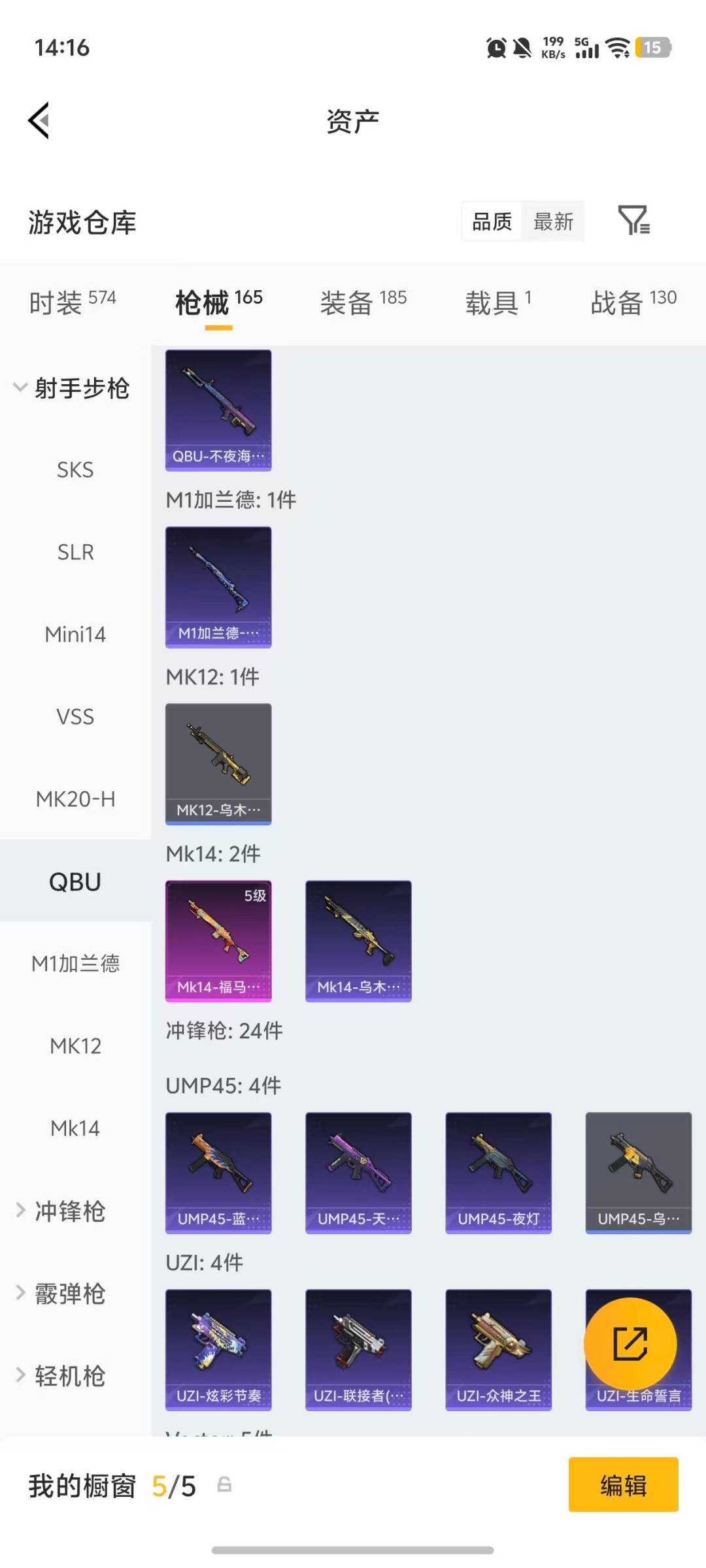Viewport: 706px width, 1568px height.
Task: Select SKS in the weapon sidebar
Action: [x=75, y=470]
